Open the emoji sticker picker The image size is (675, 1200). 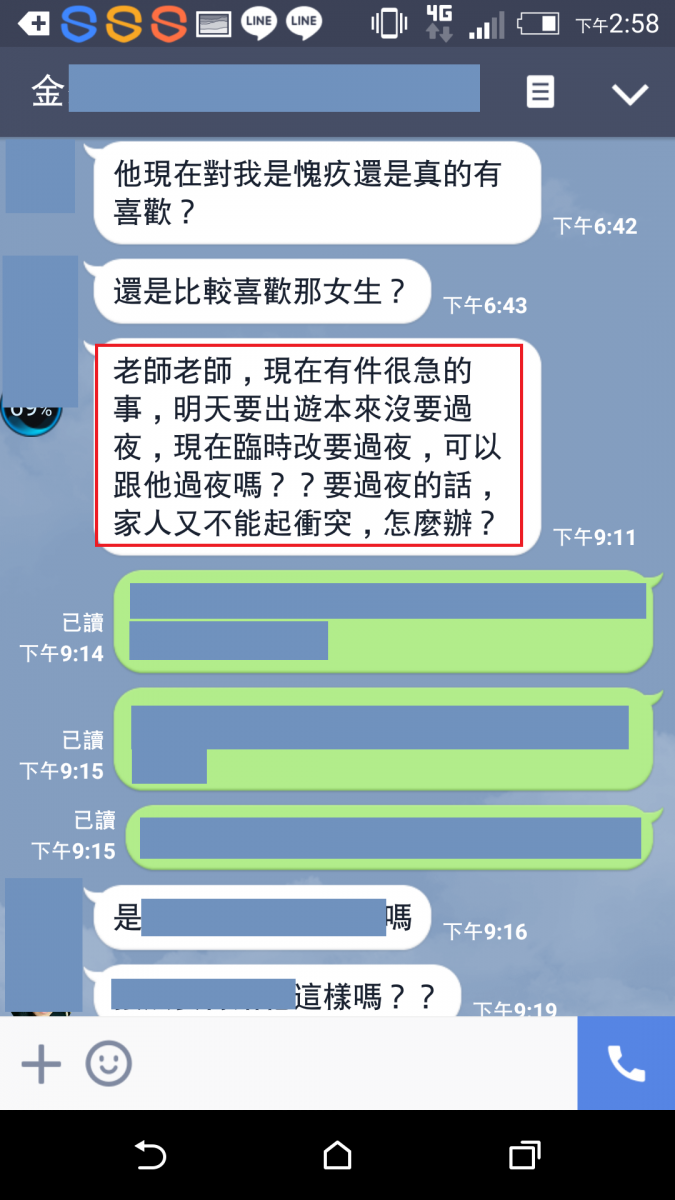108,1064
